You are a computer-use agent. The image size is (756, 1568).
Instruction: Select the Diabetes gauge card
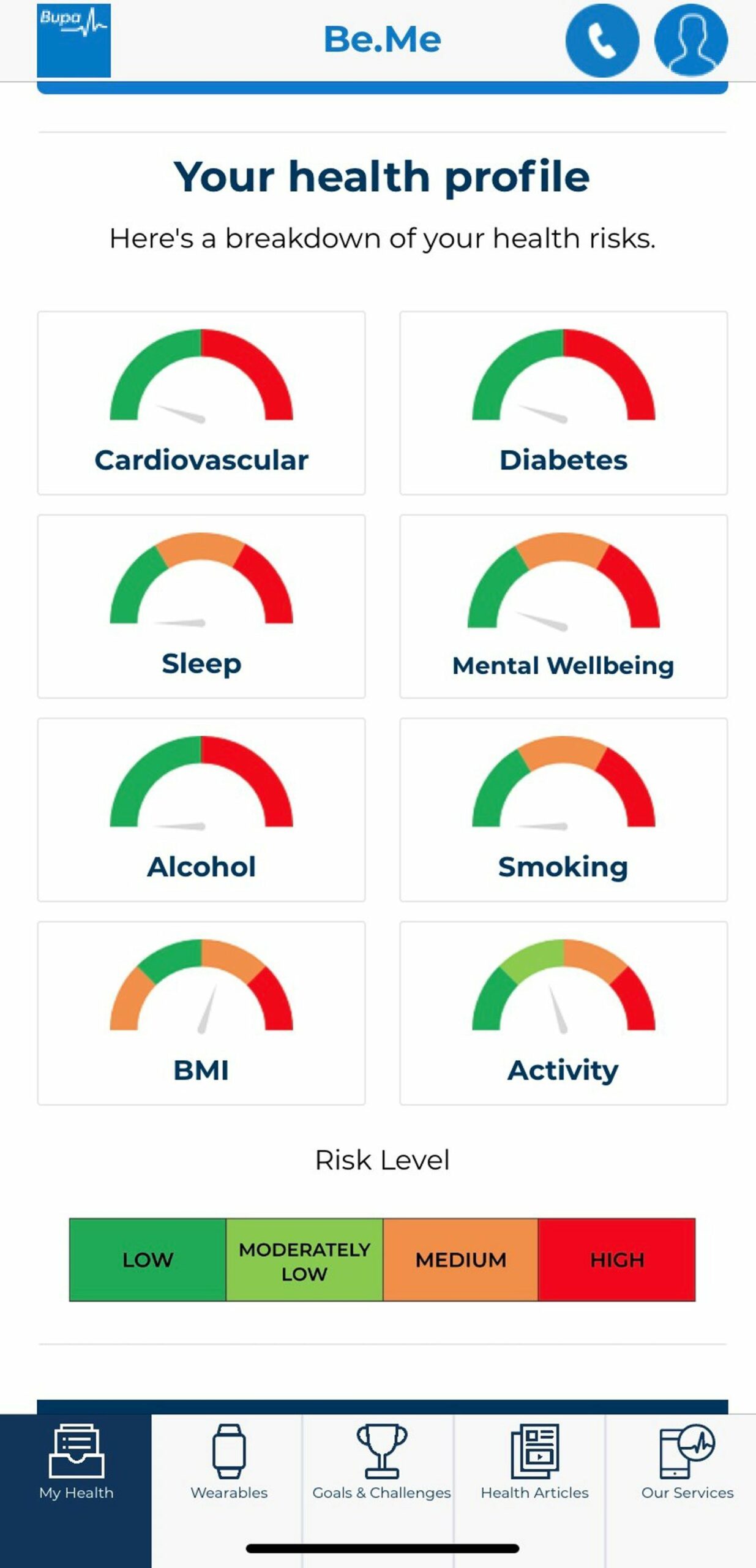point(563,401)
